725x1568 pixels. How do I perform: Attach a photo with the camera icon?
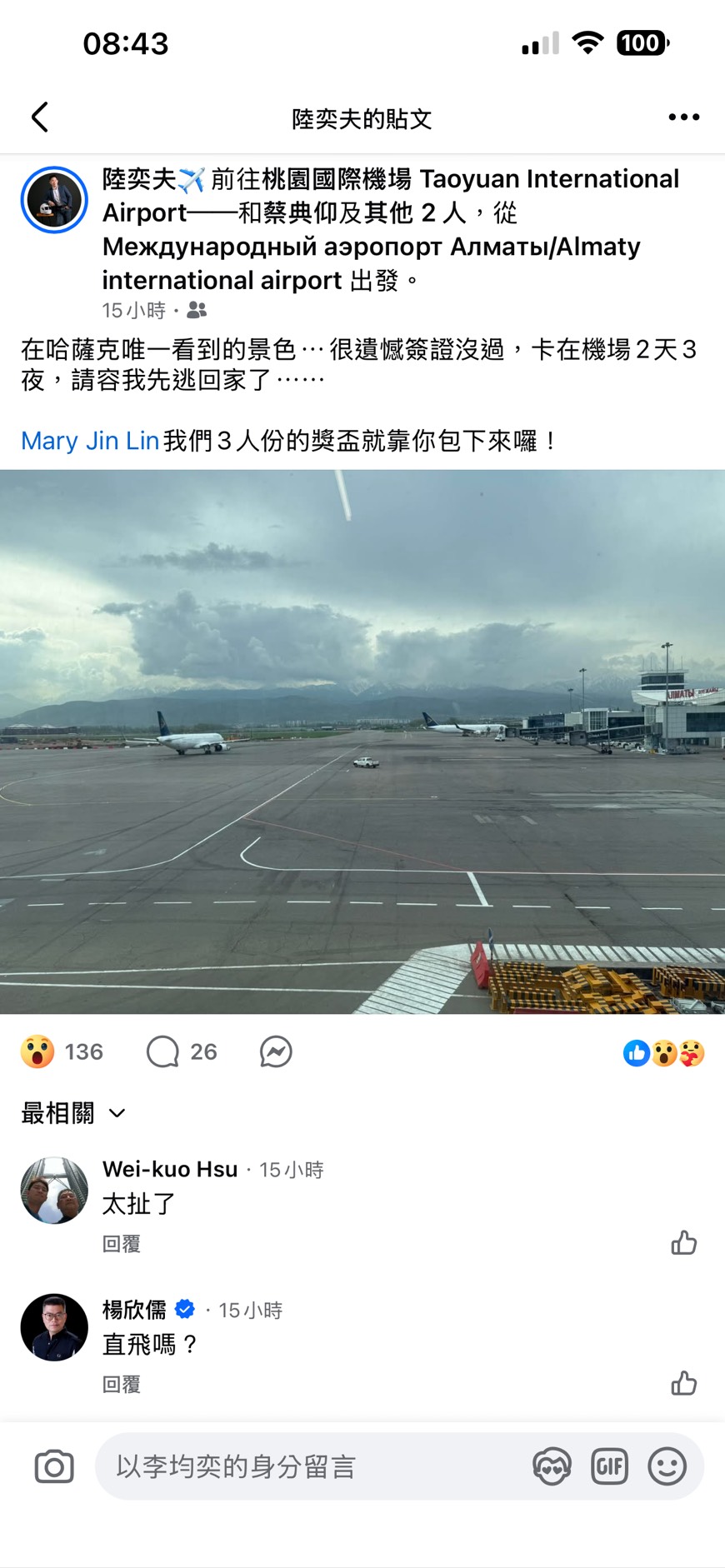(x=54, y=1466)
